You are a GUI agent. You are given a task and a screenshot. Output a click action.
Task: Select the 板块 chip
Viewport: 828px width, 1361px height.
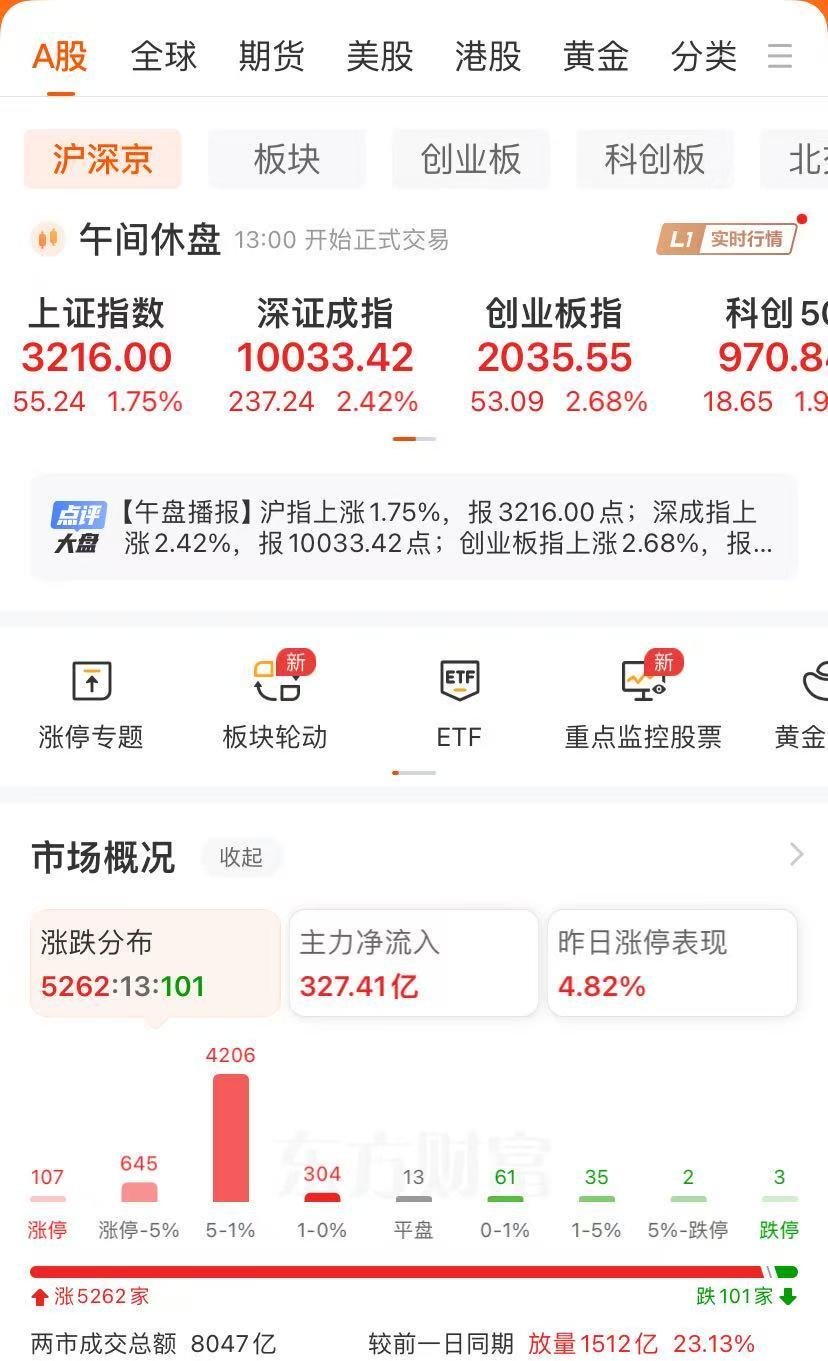click(x=287, y=159)
